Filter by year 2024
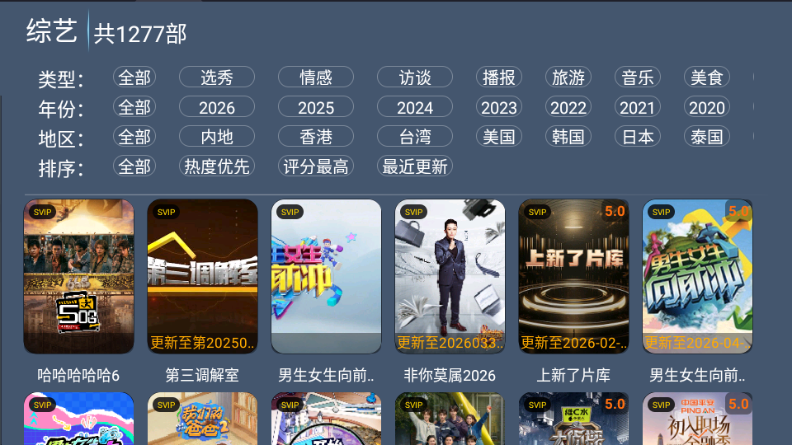Viewport: 792px width, 445px height. pos(415,107)
